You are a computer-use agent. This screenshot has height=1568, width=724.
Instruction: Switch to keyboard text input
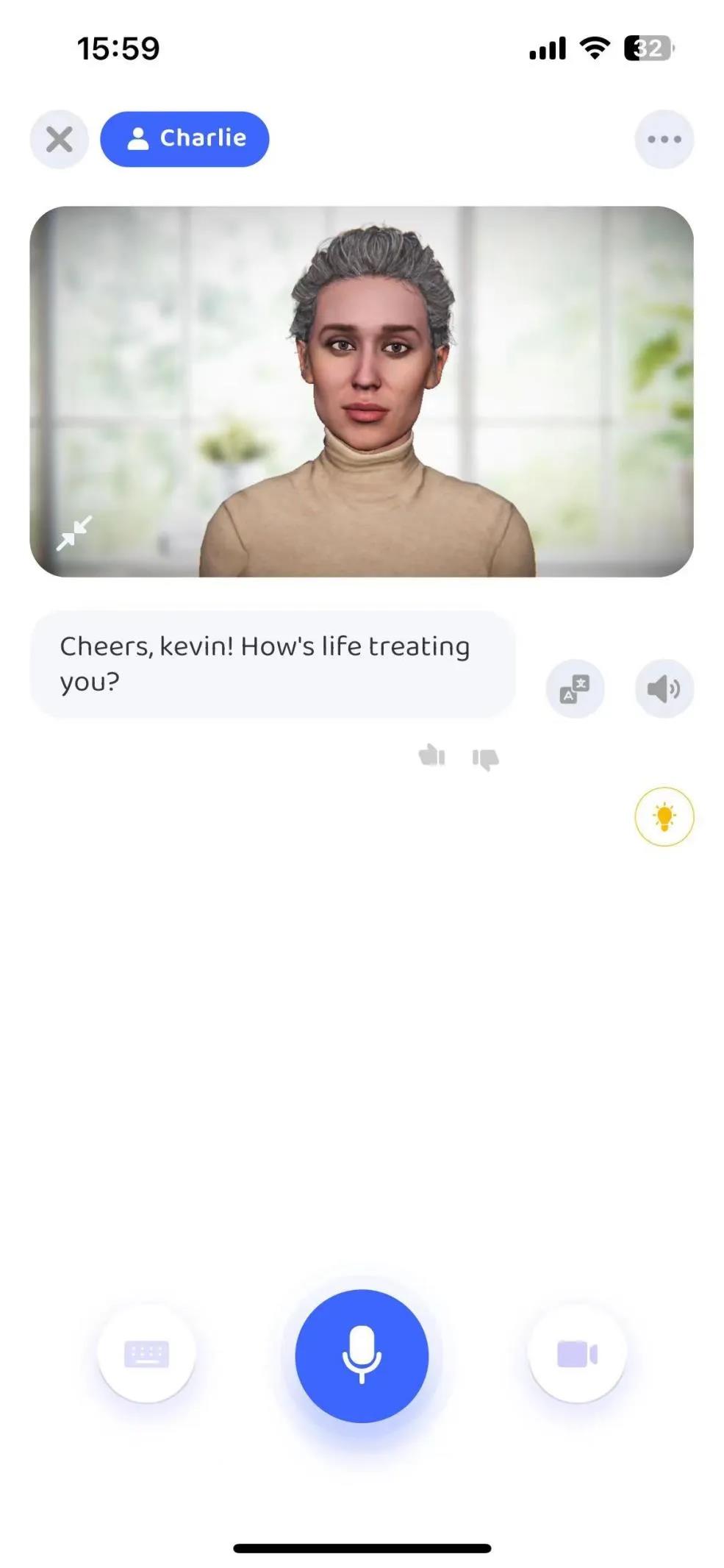[x=146, y=1353]
